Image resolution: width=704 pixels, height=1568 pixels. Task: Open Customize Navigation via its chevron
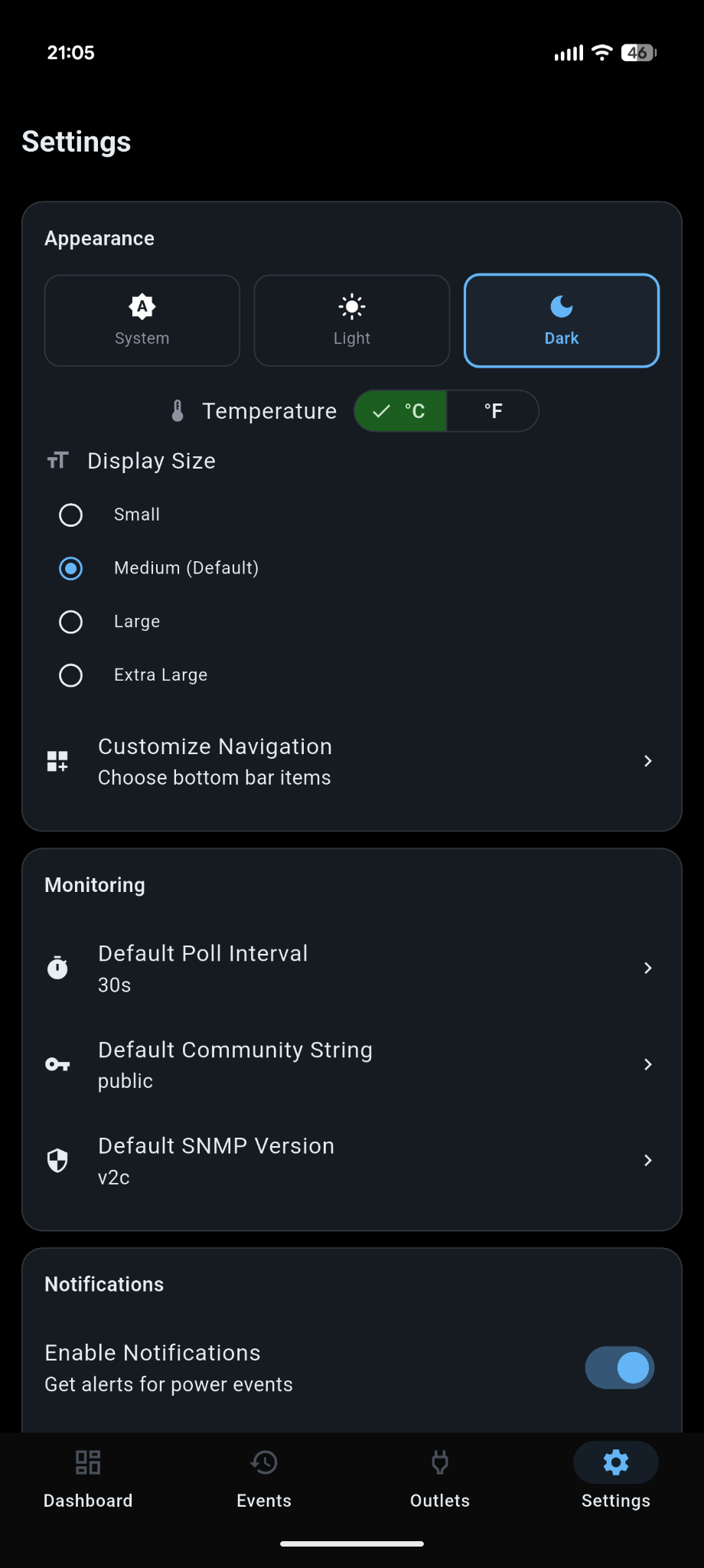point(647,761)
